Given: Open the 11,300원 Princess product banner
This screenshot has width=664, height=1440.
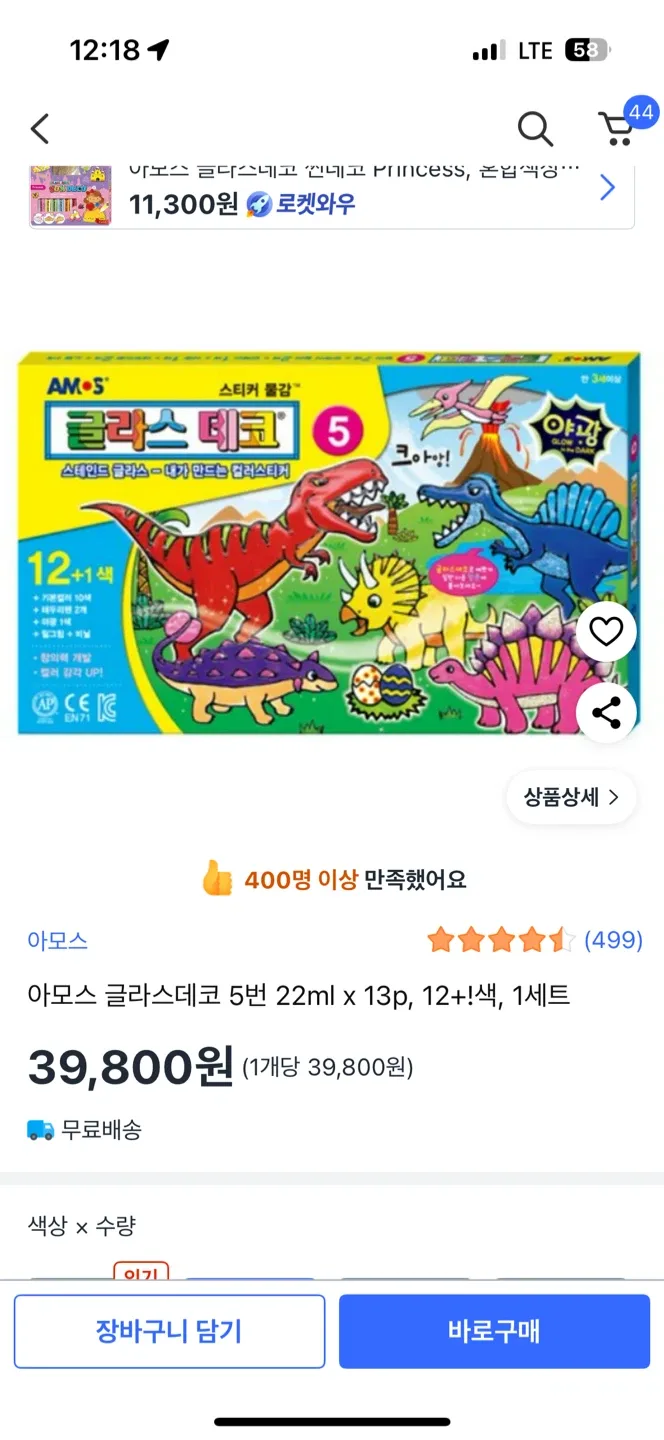Looking at the screenshot, I should 331,192.
